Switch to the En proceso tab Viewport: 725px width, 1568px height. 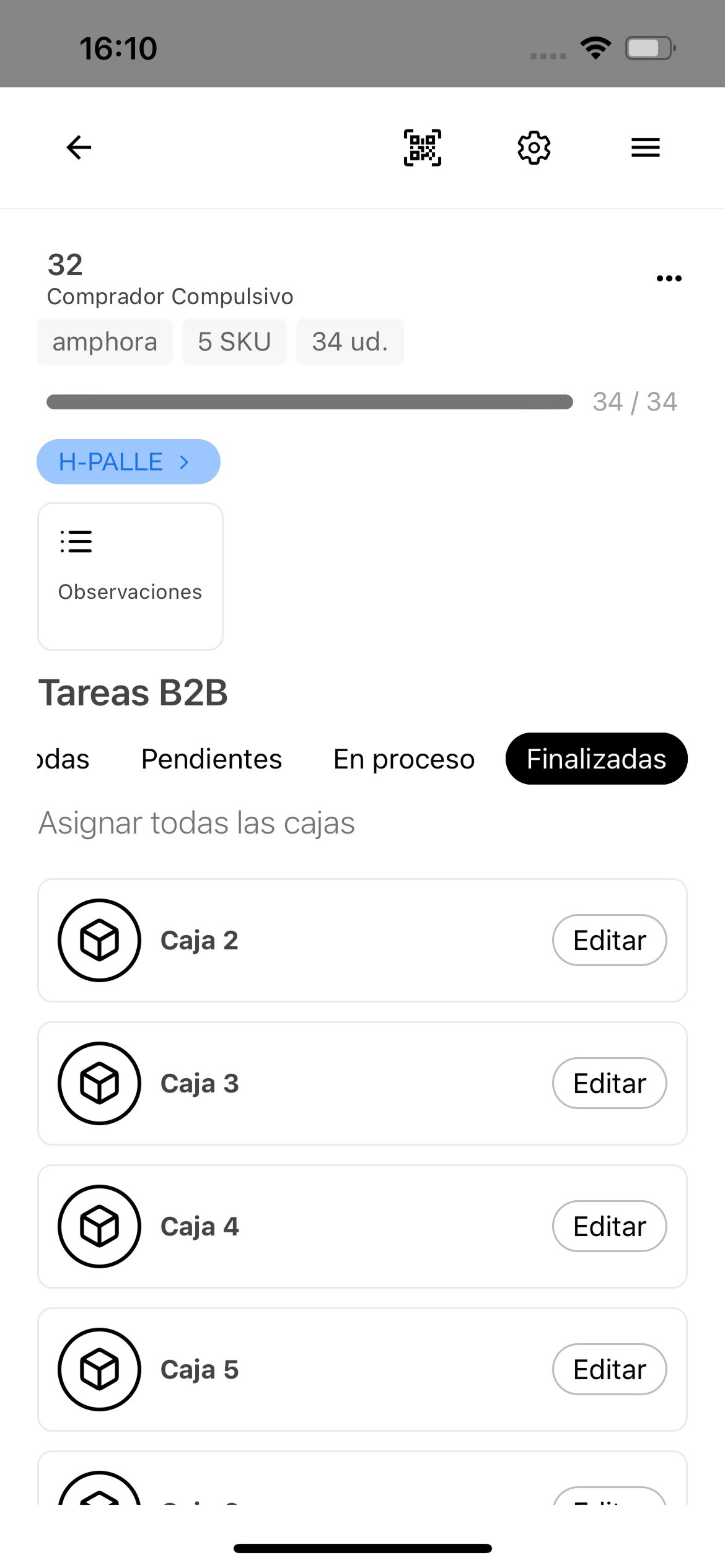404,759
